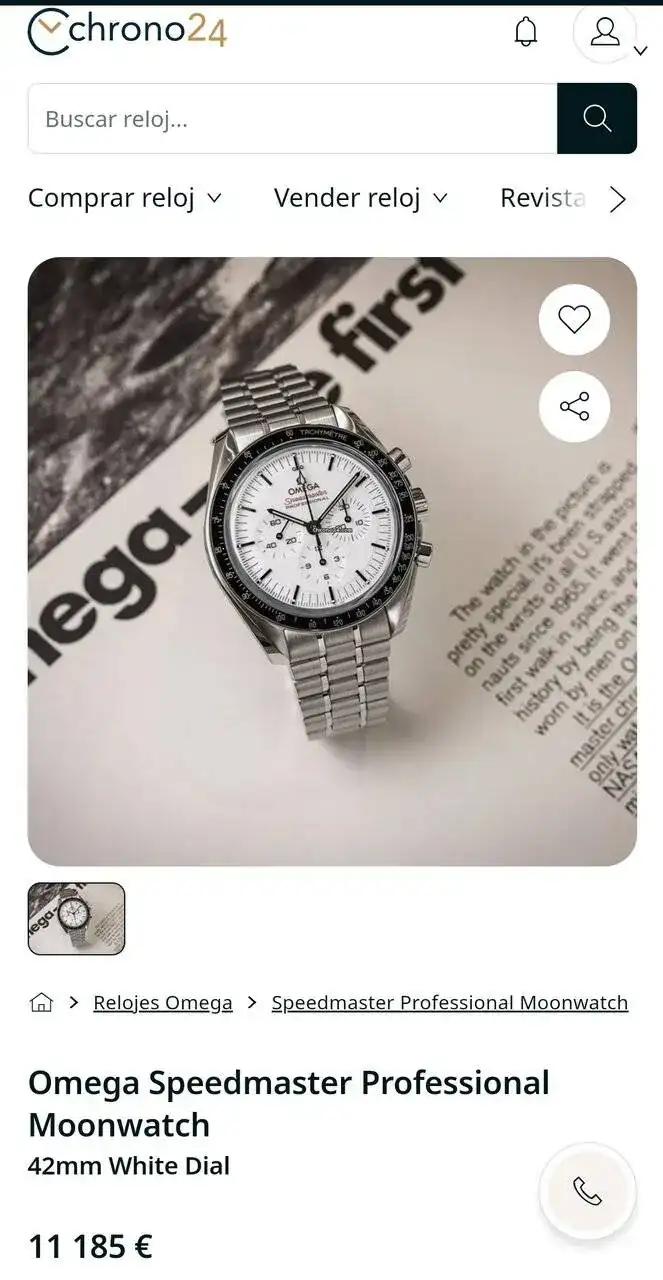663x1280 pixels.
Task: Go to the home breadcrumb
Action: (41, 1002)
